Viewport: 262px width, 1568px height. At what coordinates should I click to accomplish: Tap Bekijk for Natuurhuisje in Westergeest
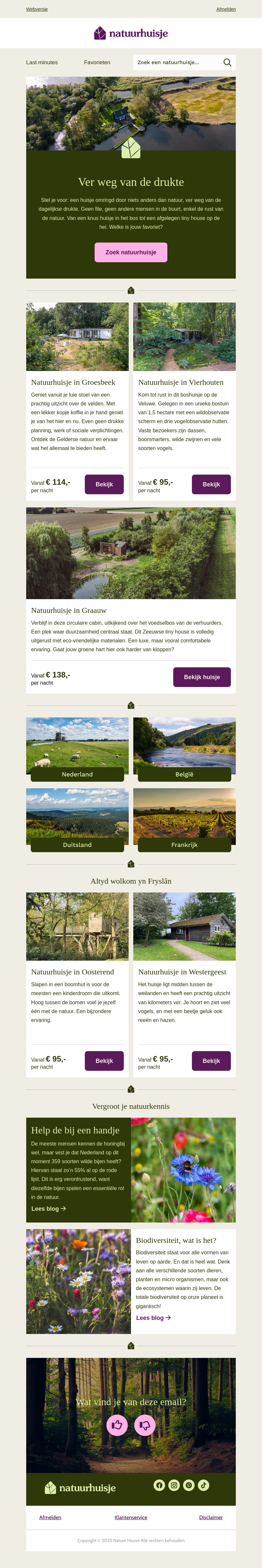coord(211,1060)
